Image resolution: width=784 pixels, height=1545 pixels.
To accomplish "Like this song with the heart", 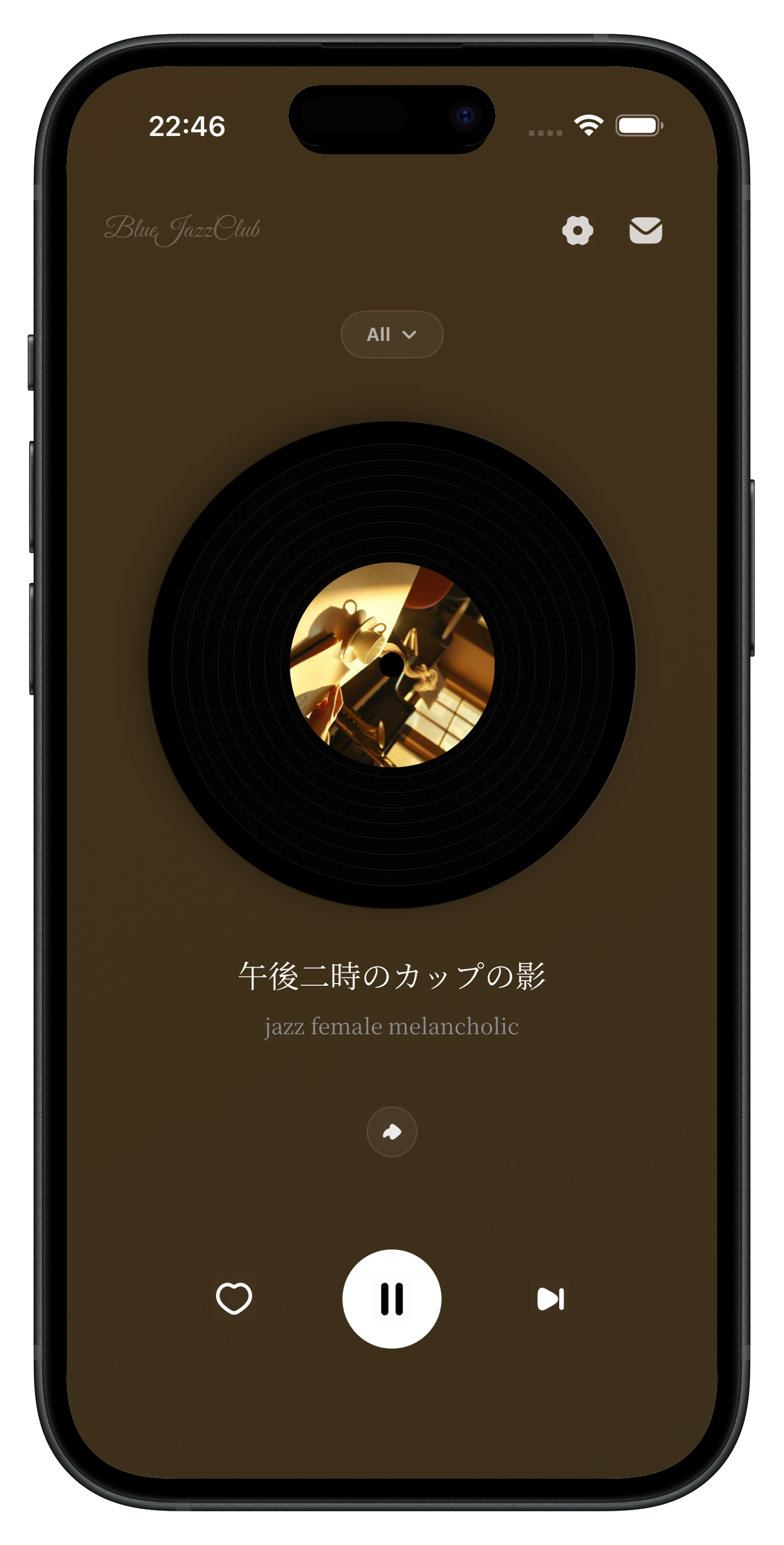I will [234, 1299].
